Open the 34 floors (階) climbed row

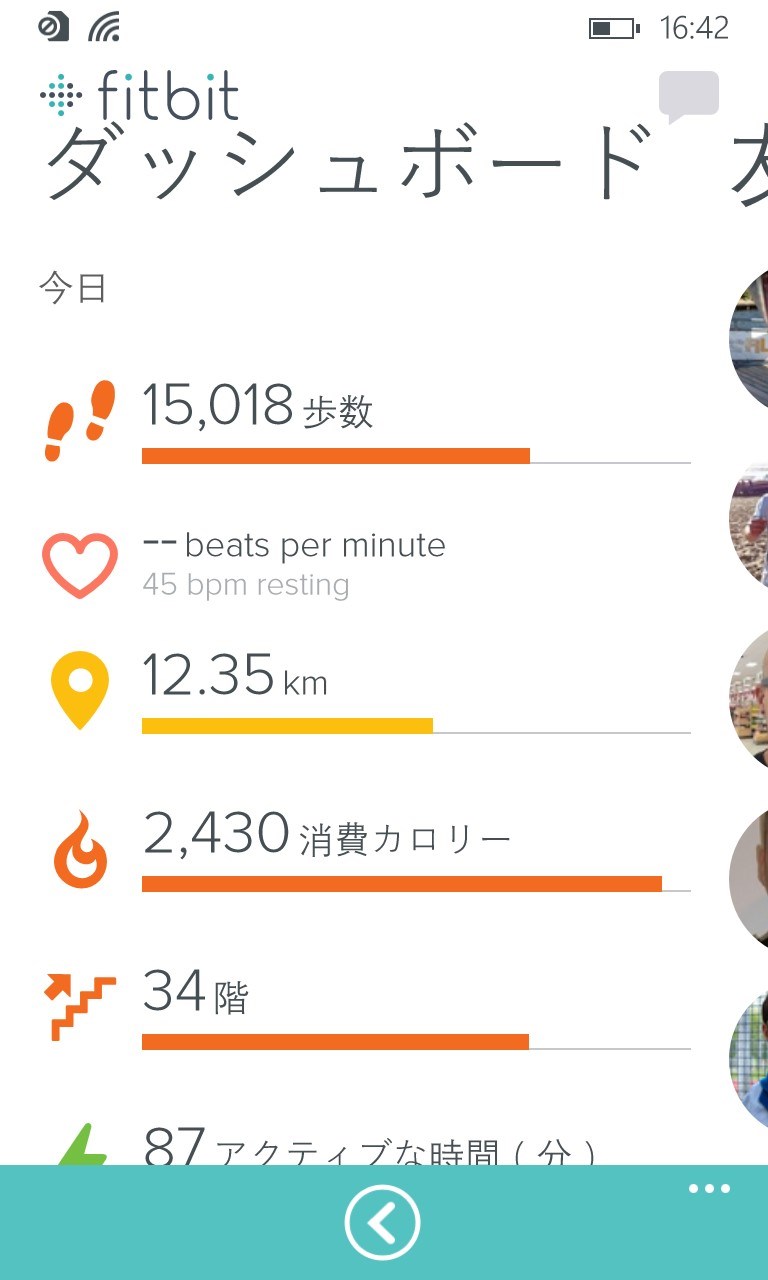pos(366,1006)
